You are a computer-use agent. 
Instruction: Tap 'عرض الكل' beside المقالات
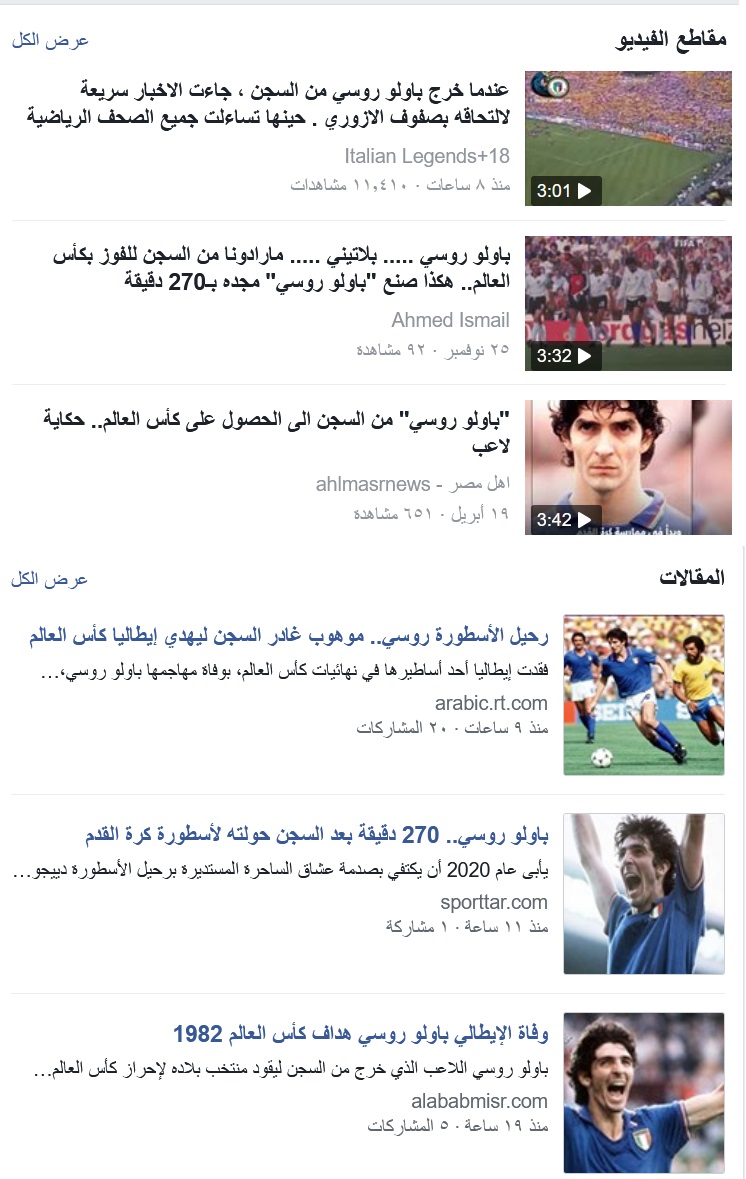[51, 579]
